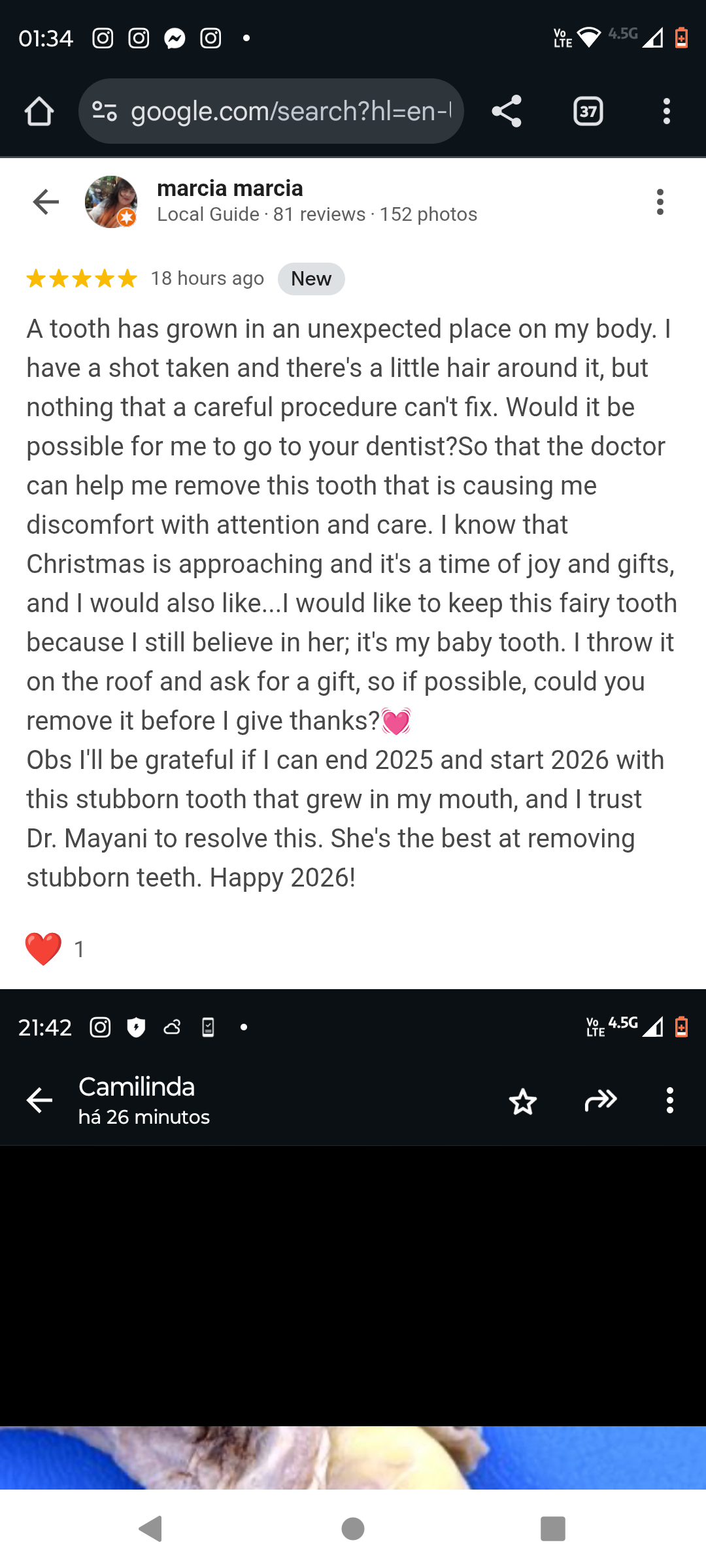This screenshot has width=706, height=1568.
Task: Share this page from the toolbar
Action: [507, 112]
